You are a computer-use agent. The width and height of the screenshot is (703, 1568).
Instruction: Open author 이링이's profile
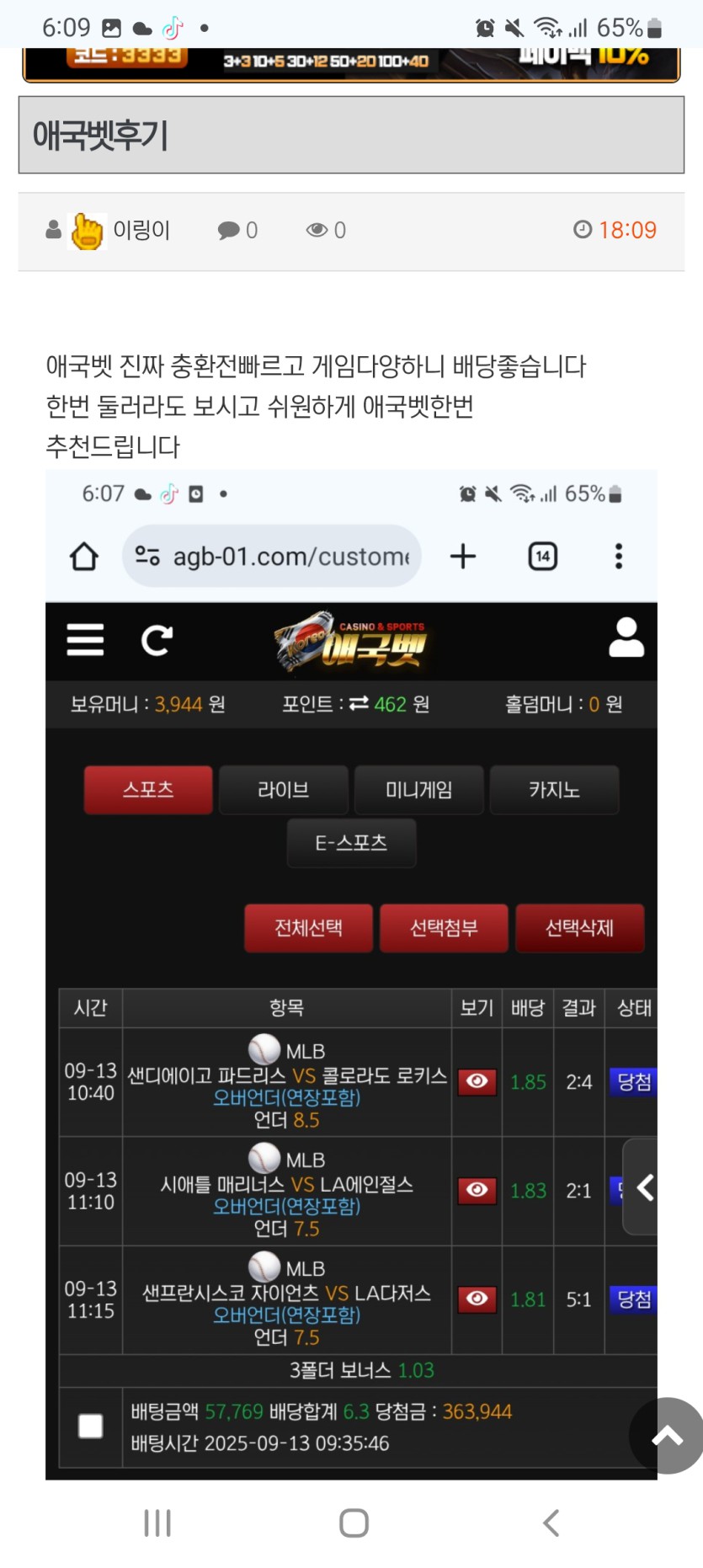pyautogui.click(x=141, y=230)
